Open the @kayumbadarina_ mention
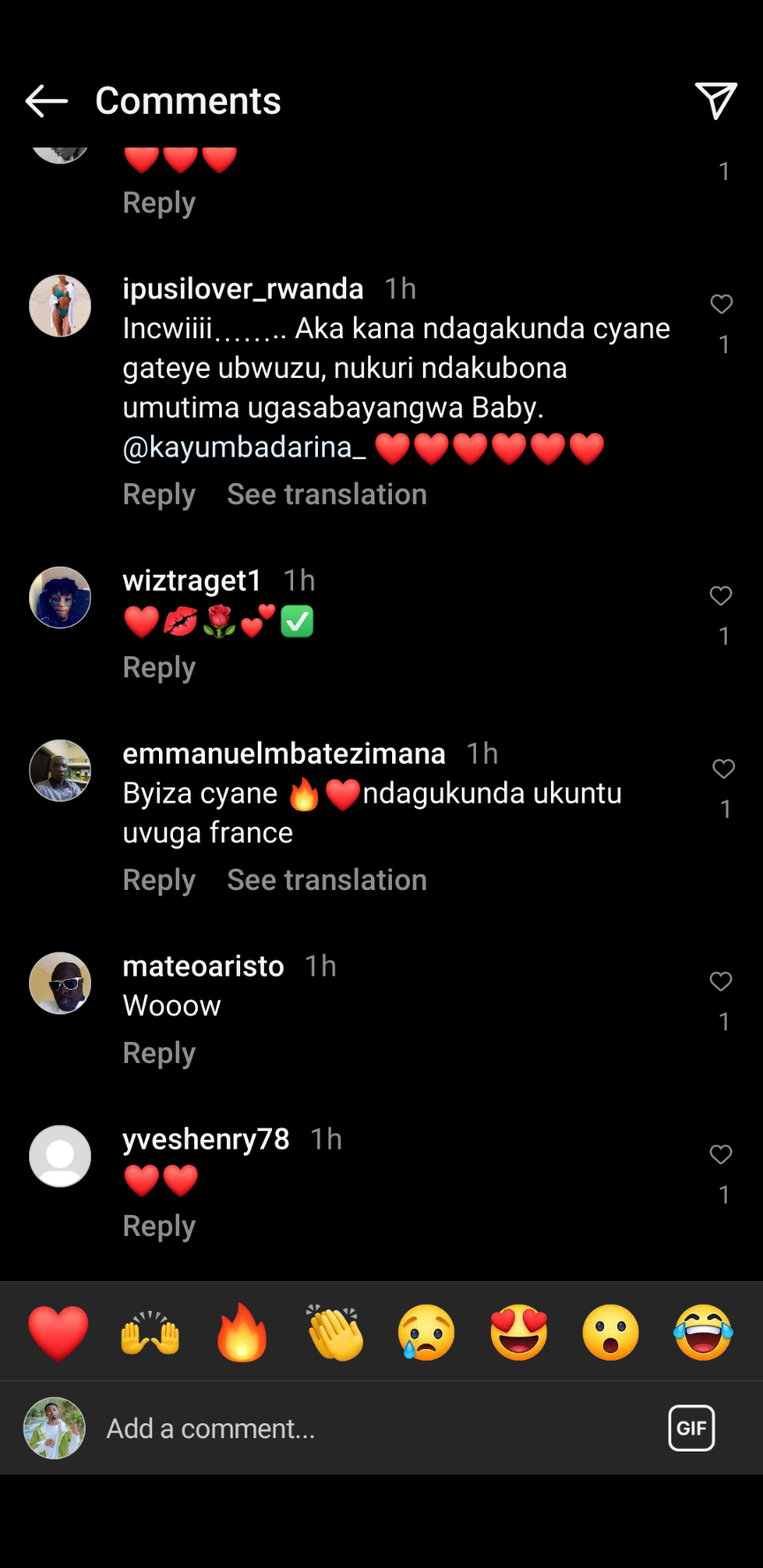763x1568 pixels. 245,448
